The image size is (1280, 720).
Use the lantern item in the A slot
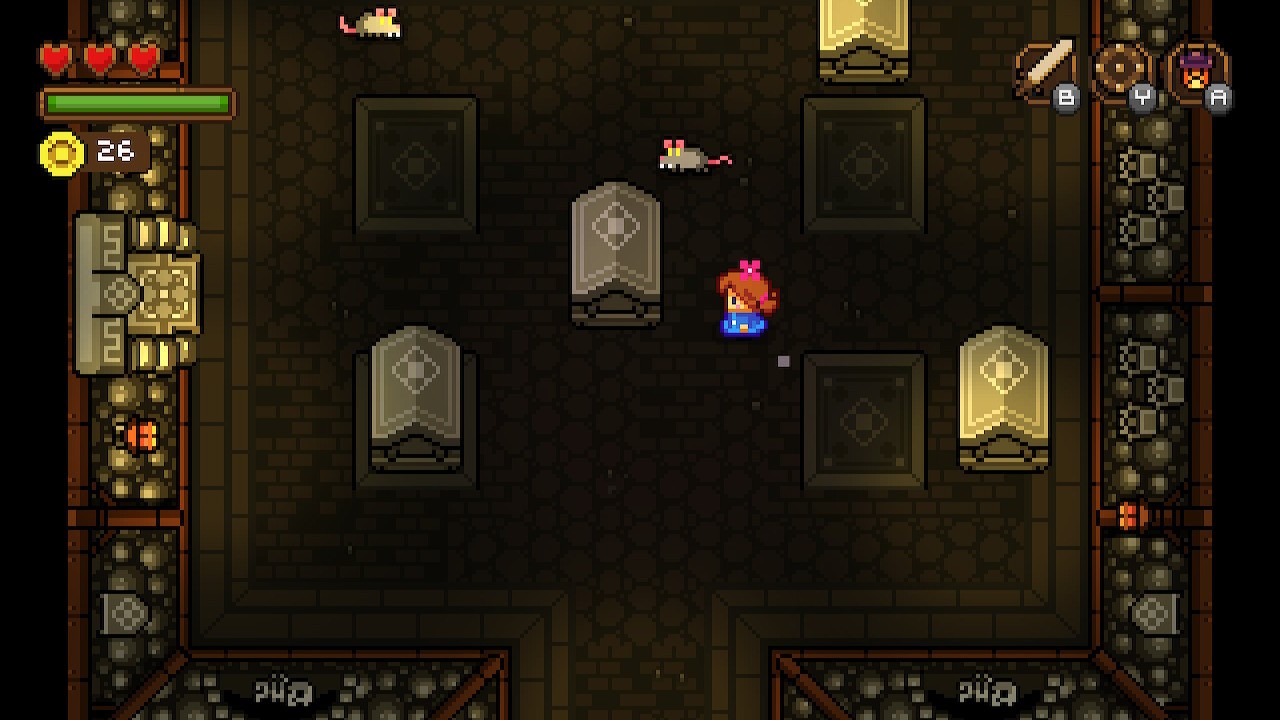tap(1195, 70)
